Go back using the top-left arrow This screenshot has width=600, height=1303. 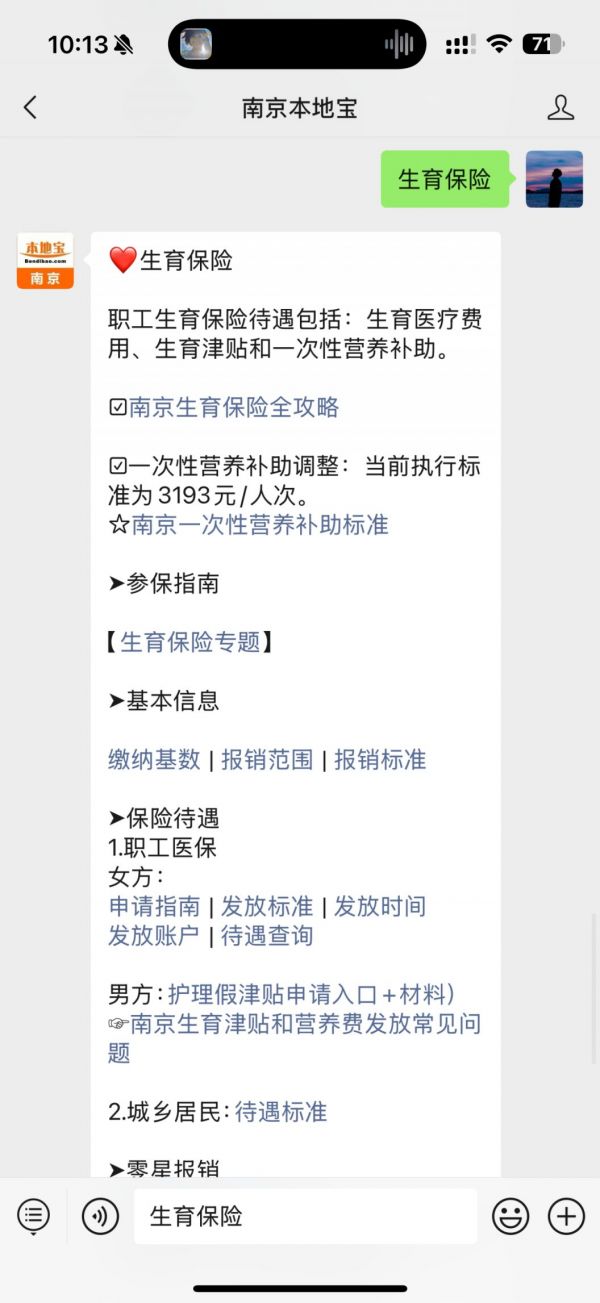click(x=30, y=108)
